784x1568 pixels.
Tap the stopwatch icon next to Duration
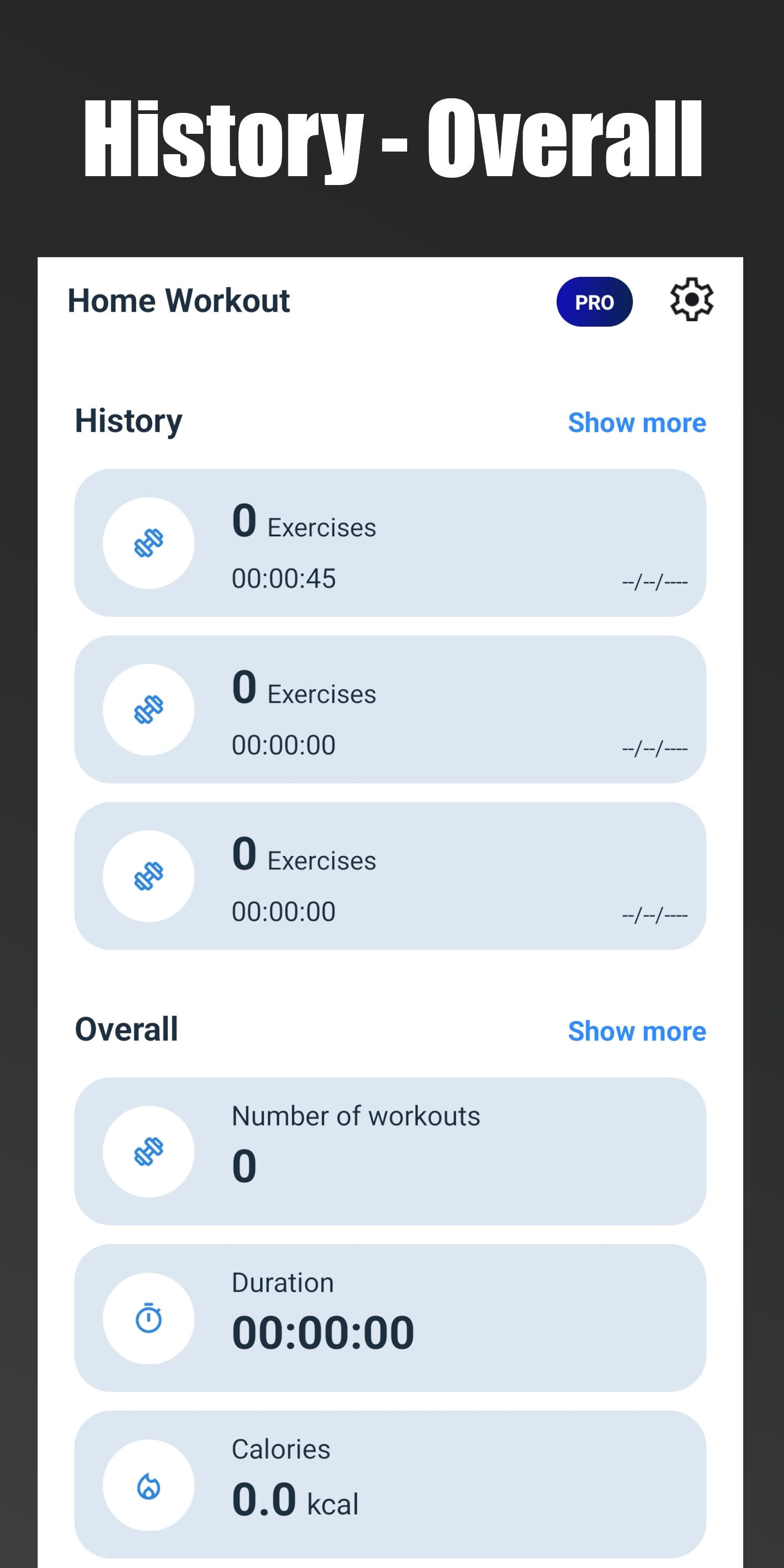[148, 1319]
